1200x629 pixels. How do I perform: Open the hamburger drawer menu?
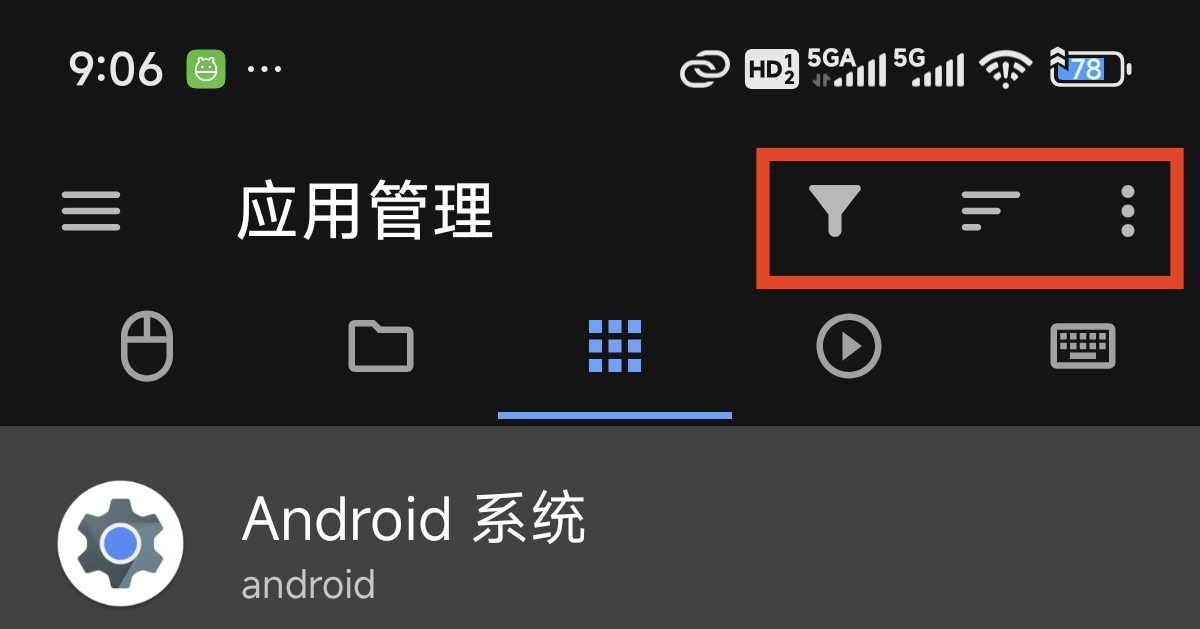pos(91,211)
